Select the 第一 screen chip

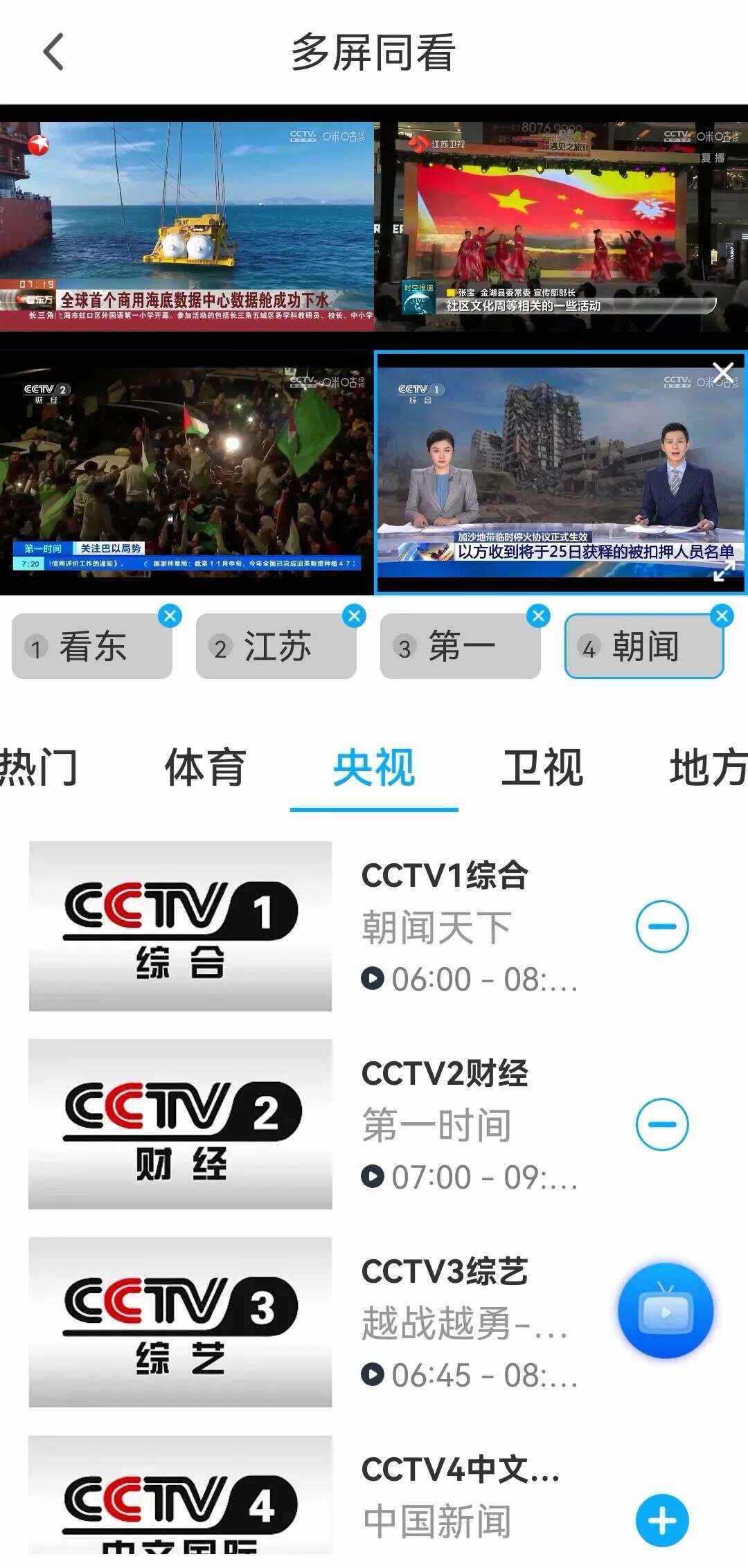(460, 648)
